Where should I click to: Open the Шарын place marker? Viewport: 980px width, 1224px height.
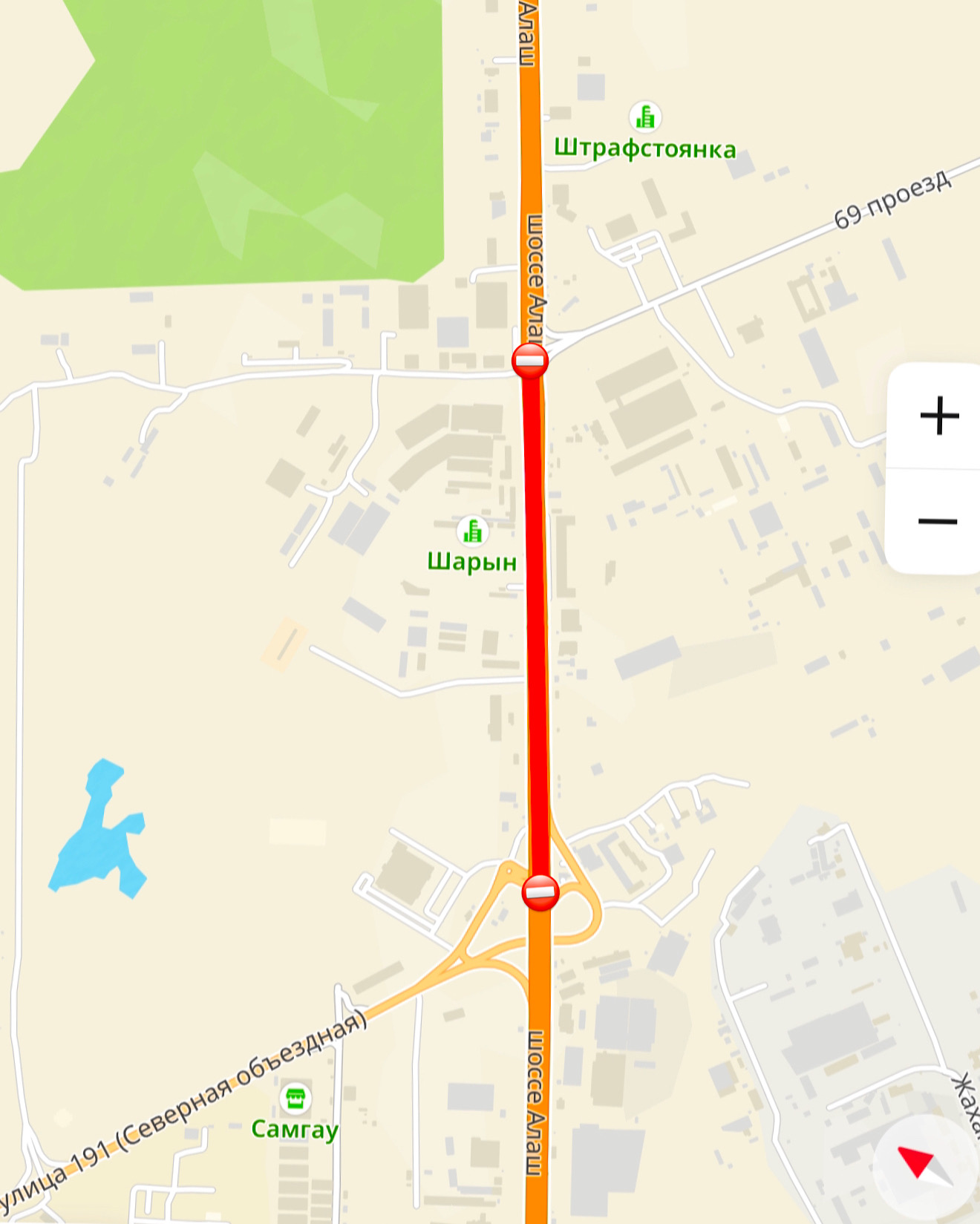472,531
